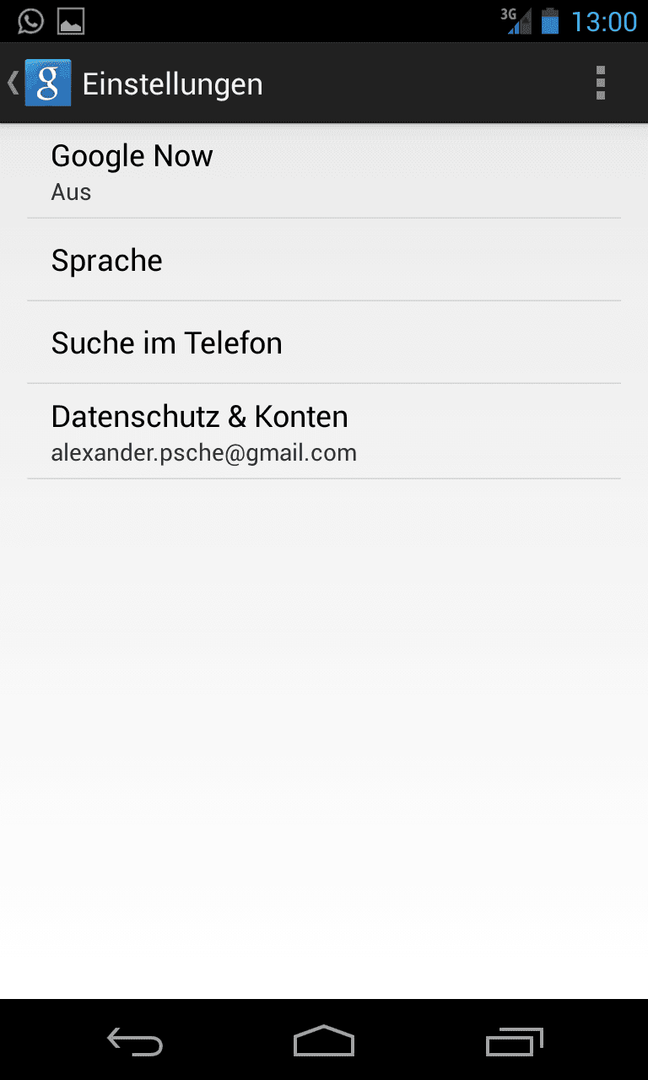Viewport: 648px width, 1080px height.
Task: Show recent apps
Action: [514, 1041]
